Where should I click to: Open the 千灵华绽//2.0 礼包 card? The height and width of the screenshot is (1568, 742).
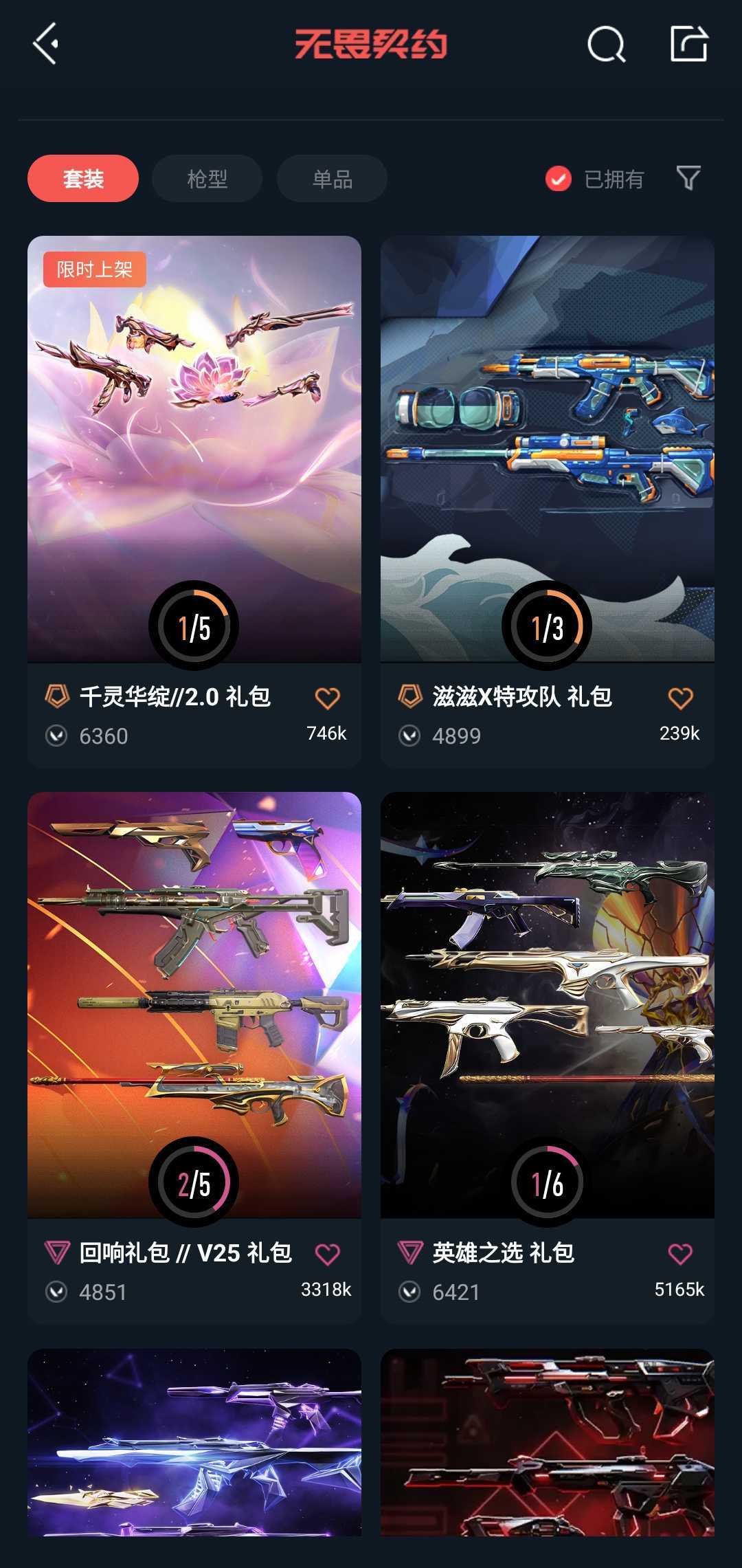coord(194,502)
